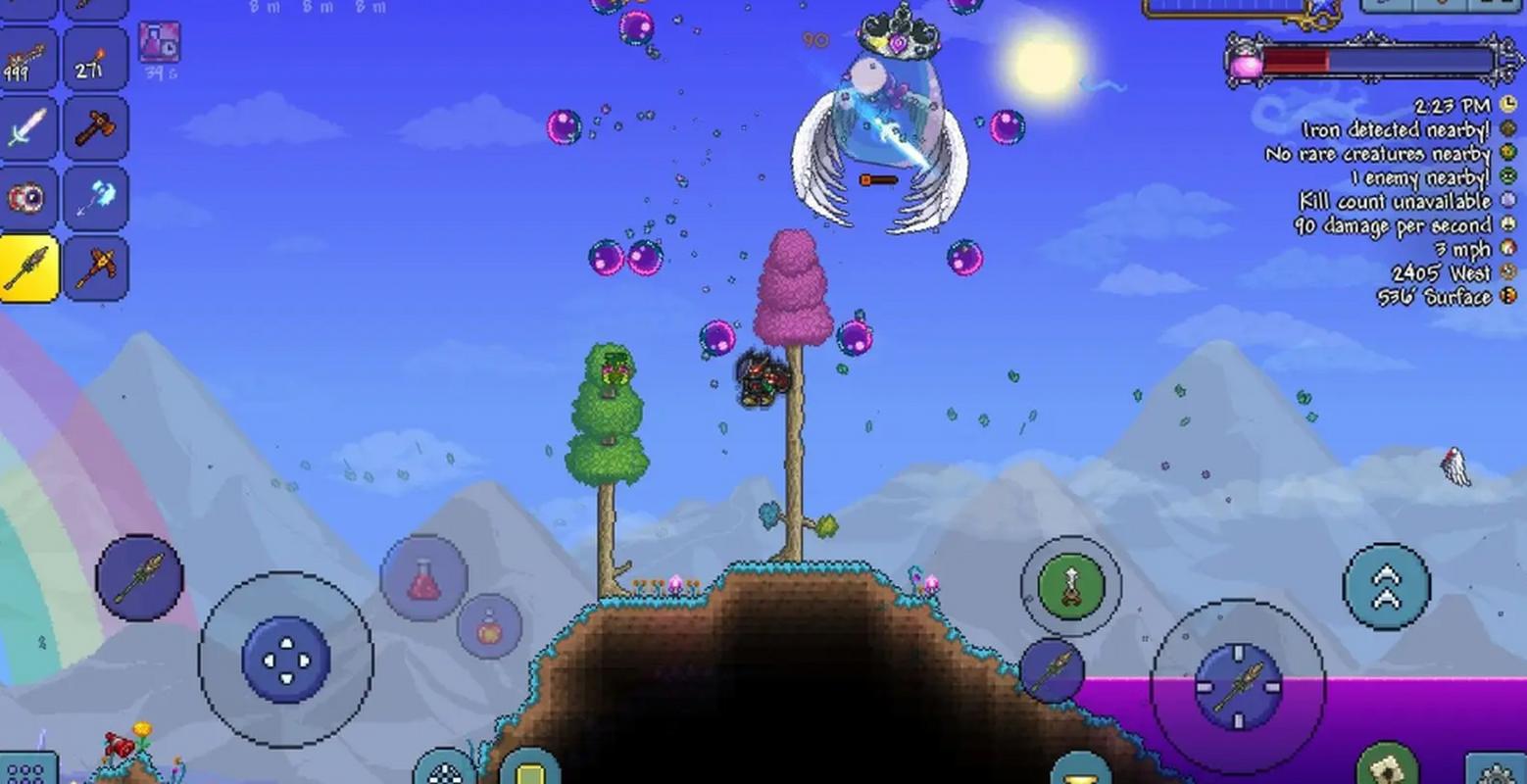
Task: Use the red healing potion quick button
Action: click(x=423, y=580)
